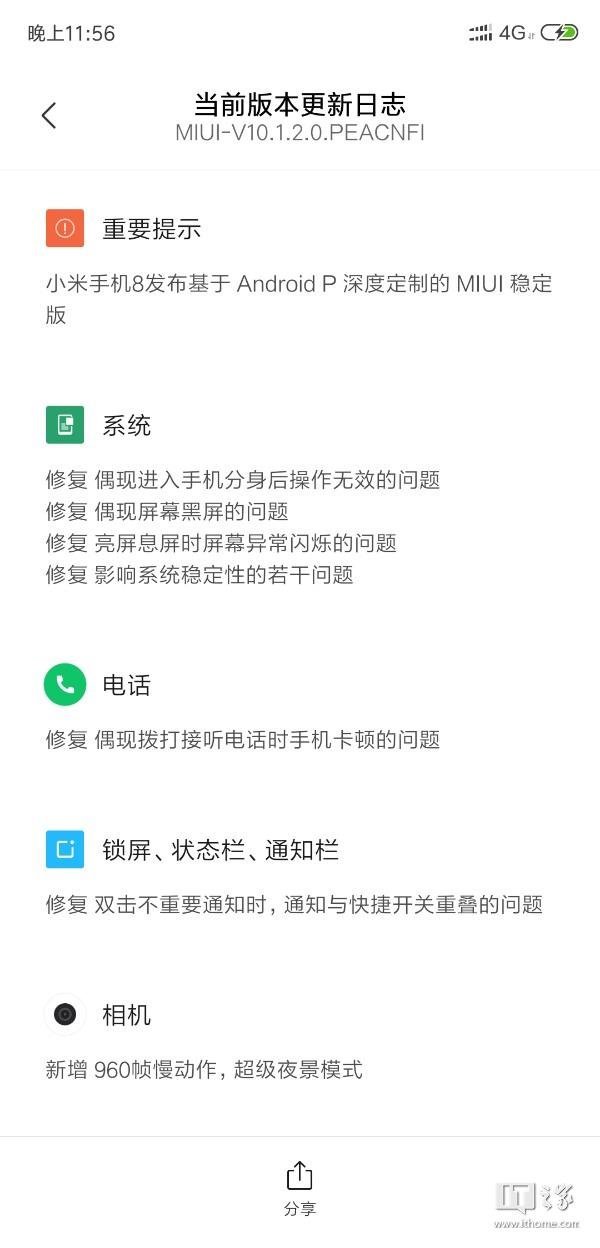Share the current version changelog
This screenshot has width=600, height=1248.
click(x=300, y=1189)
